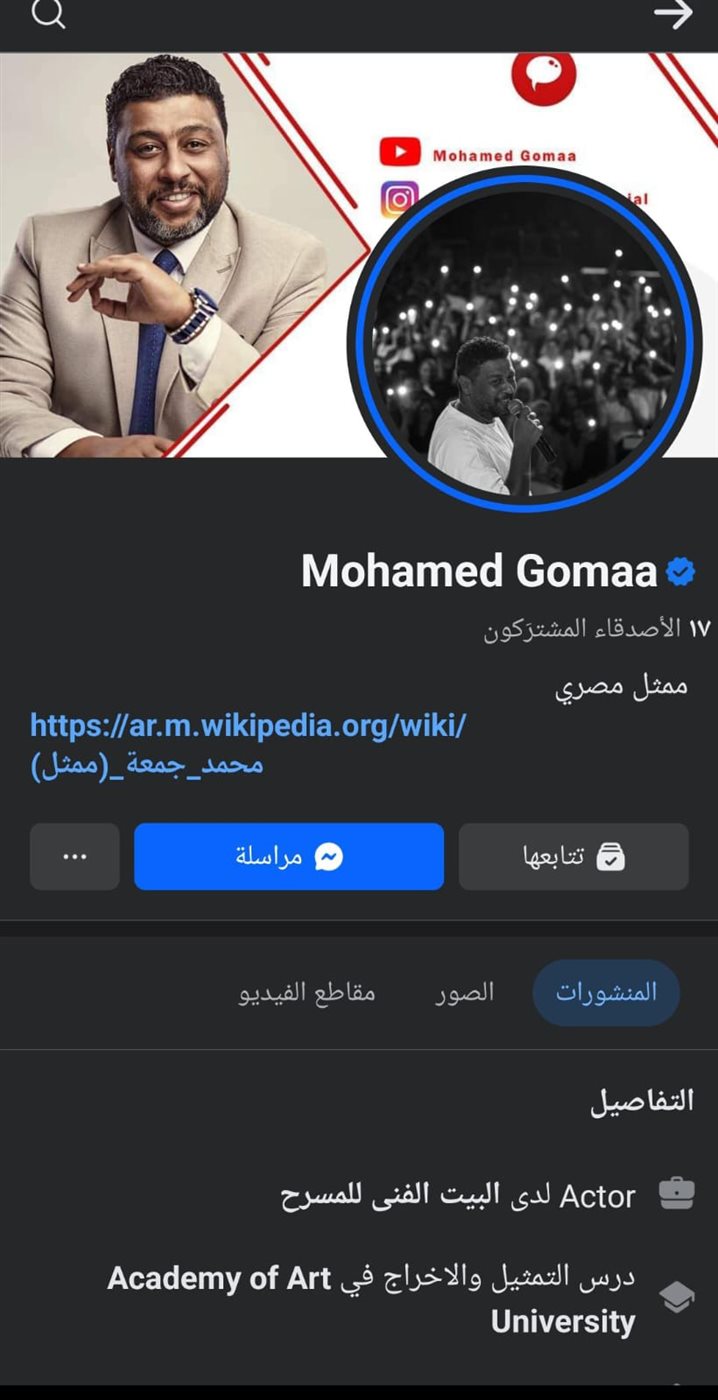718x1400 pixels.
Task: Switch to the الصور tab
Action: pyautogui.click(x=464, y=992)
